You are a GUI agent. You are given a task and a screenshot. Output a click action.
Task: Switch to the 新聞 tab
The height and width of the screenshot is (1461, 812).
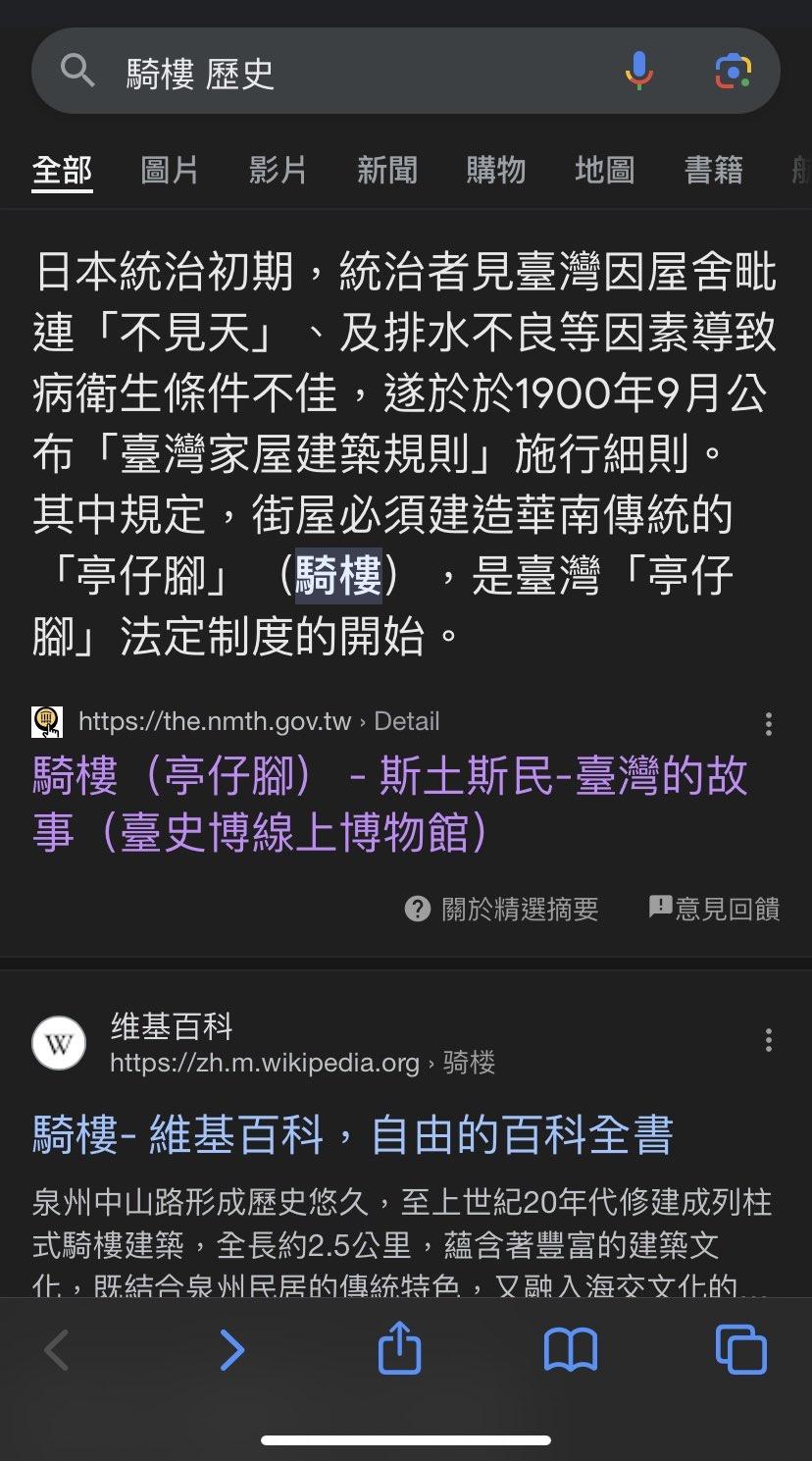[x=386, y=170]
